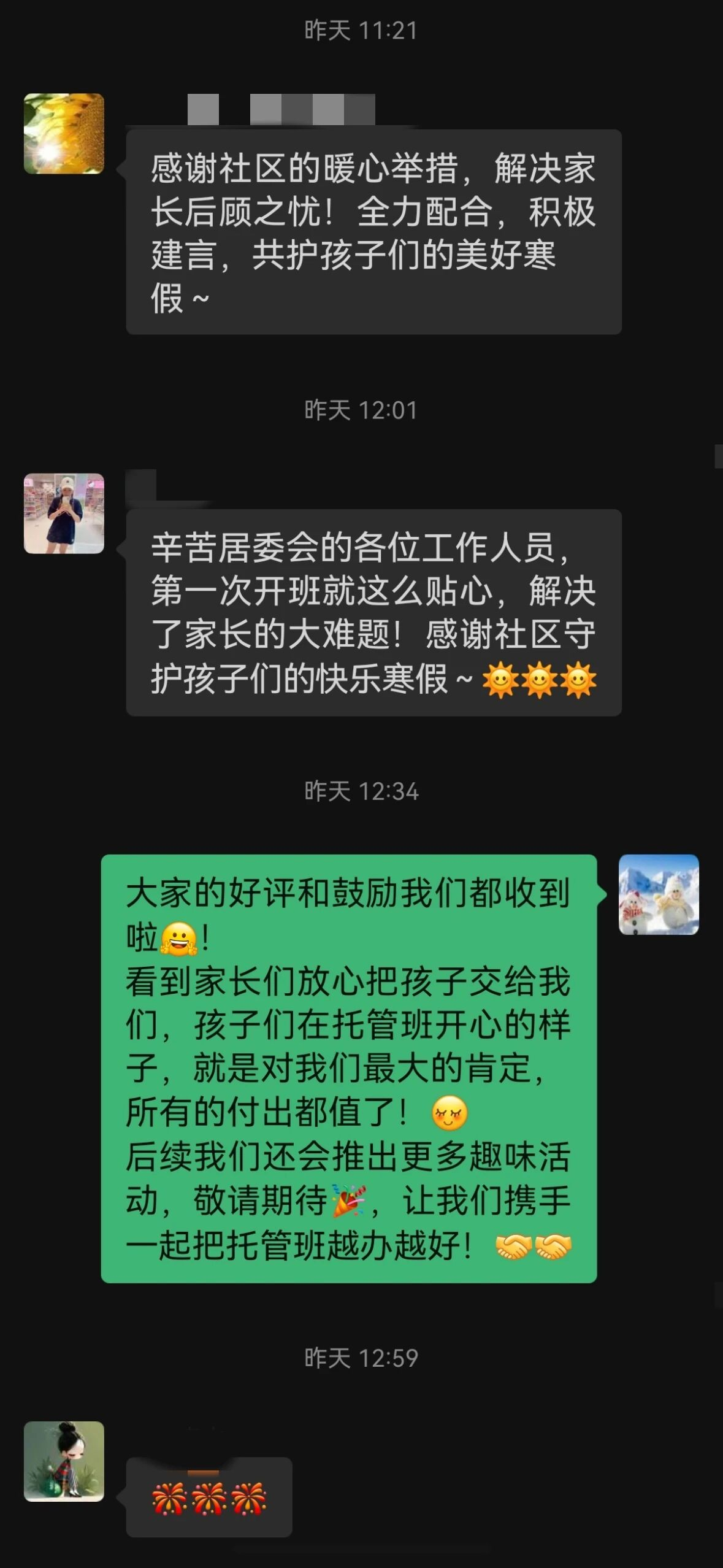Viewport: 723px width, 1568px height.
Task: Open the cartoon girl avatar's profile
Action: [64, 1461]
